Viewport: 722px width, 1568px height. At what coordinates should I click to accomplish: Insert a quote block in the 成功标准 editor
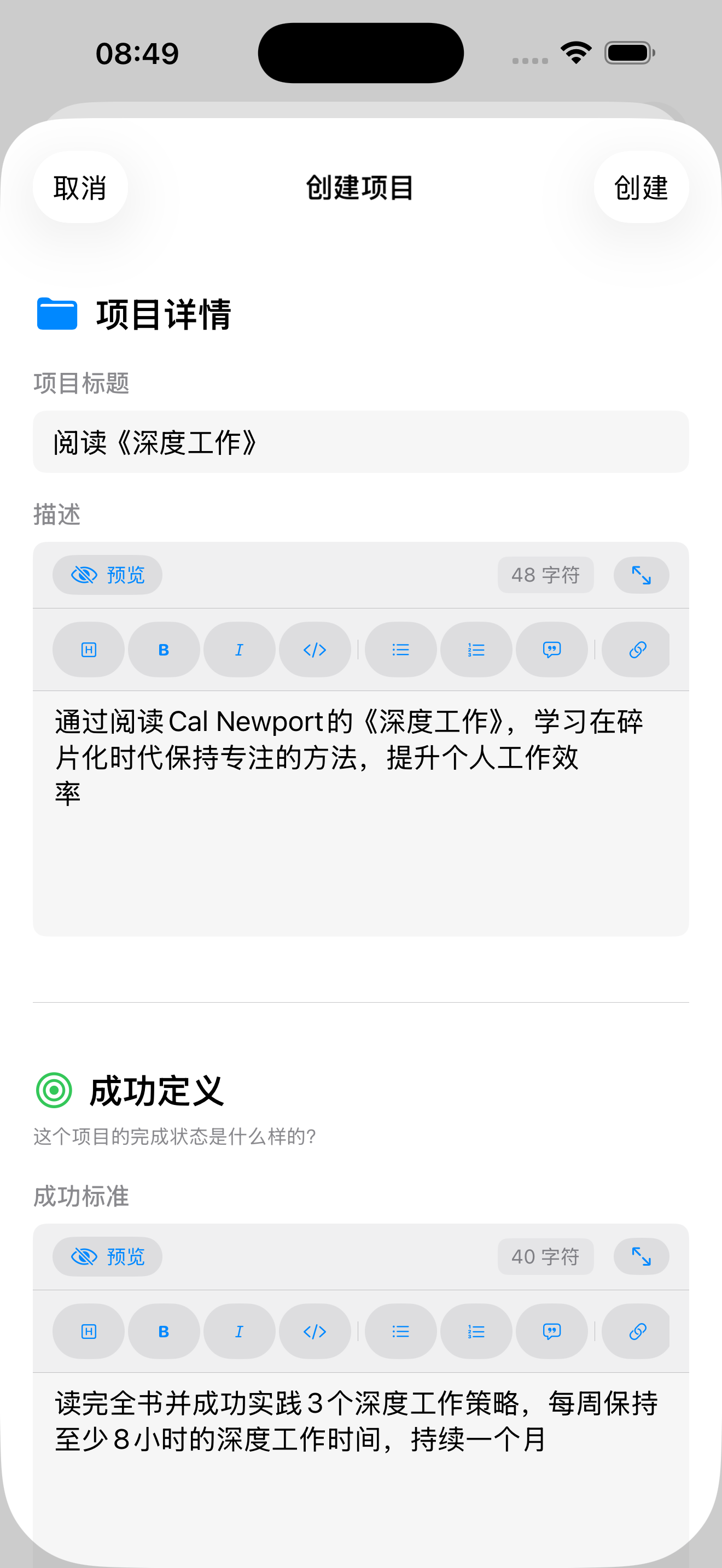(551, 1331)
